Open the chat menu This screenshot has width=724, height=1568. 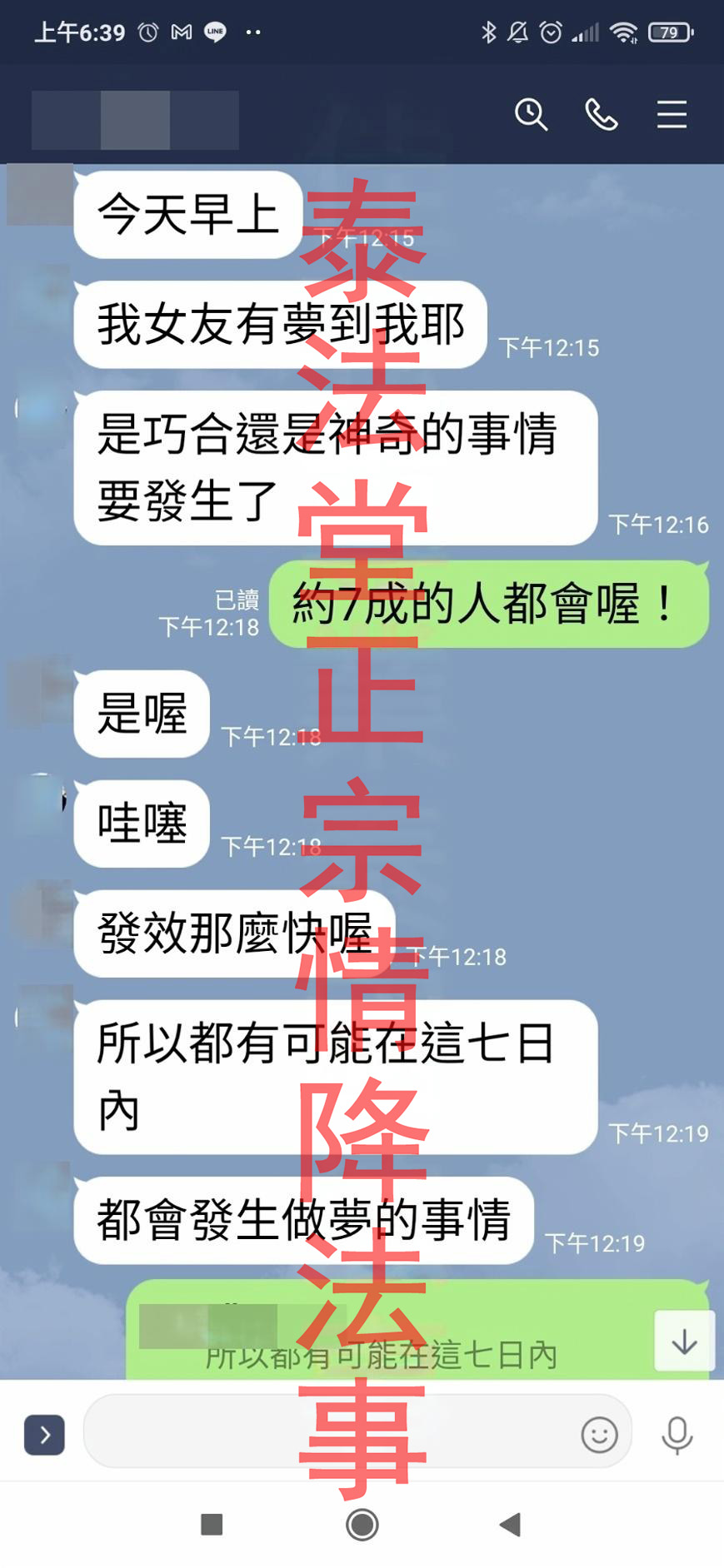(x=672, y=114)
